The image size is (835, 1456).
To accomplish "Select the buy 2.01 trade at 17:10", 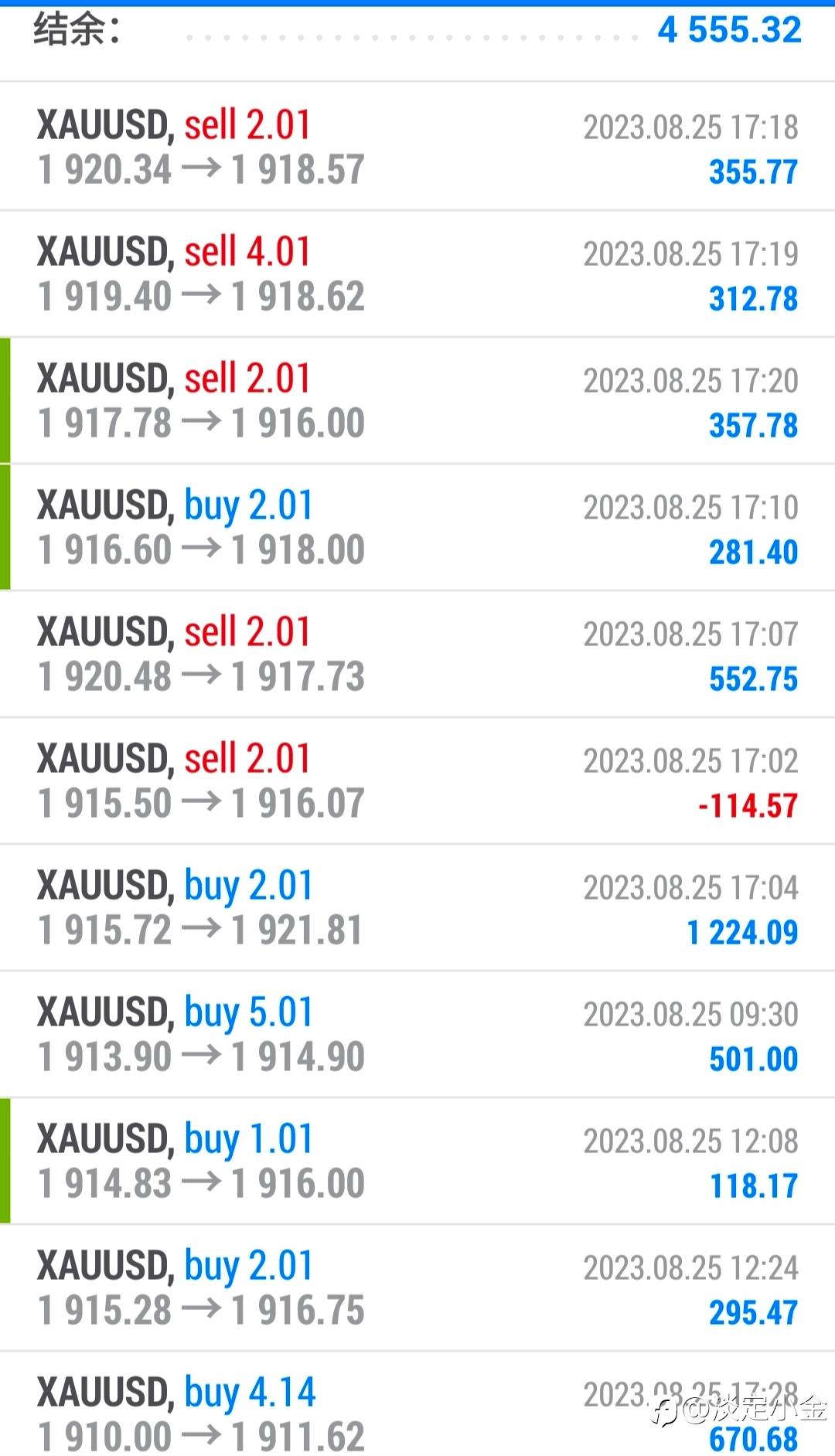I will click(x=417, y=527).
